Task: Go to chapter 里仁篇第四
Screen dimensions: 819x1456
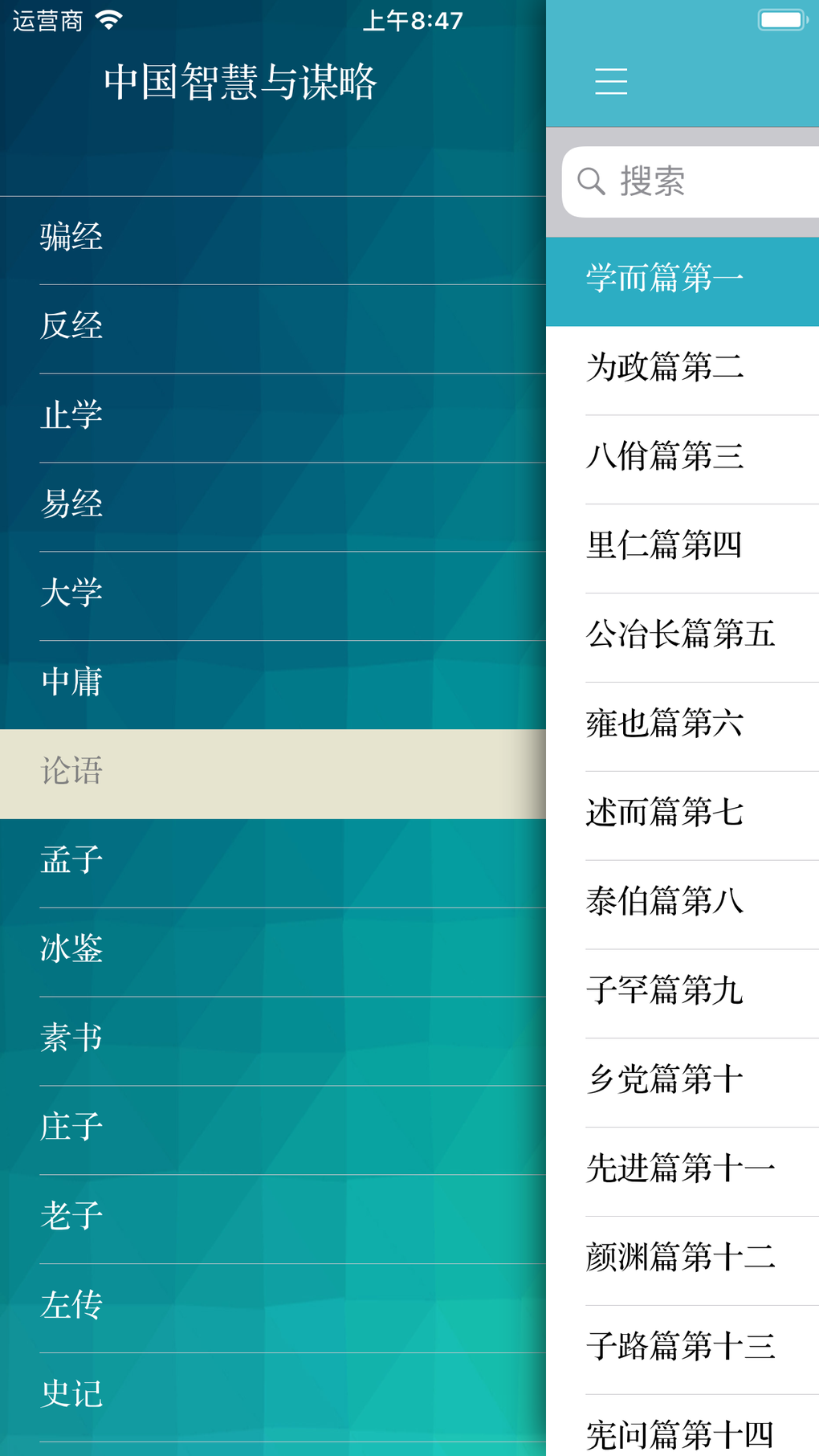Action: [x=682, y=546]
